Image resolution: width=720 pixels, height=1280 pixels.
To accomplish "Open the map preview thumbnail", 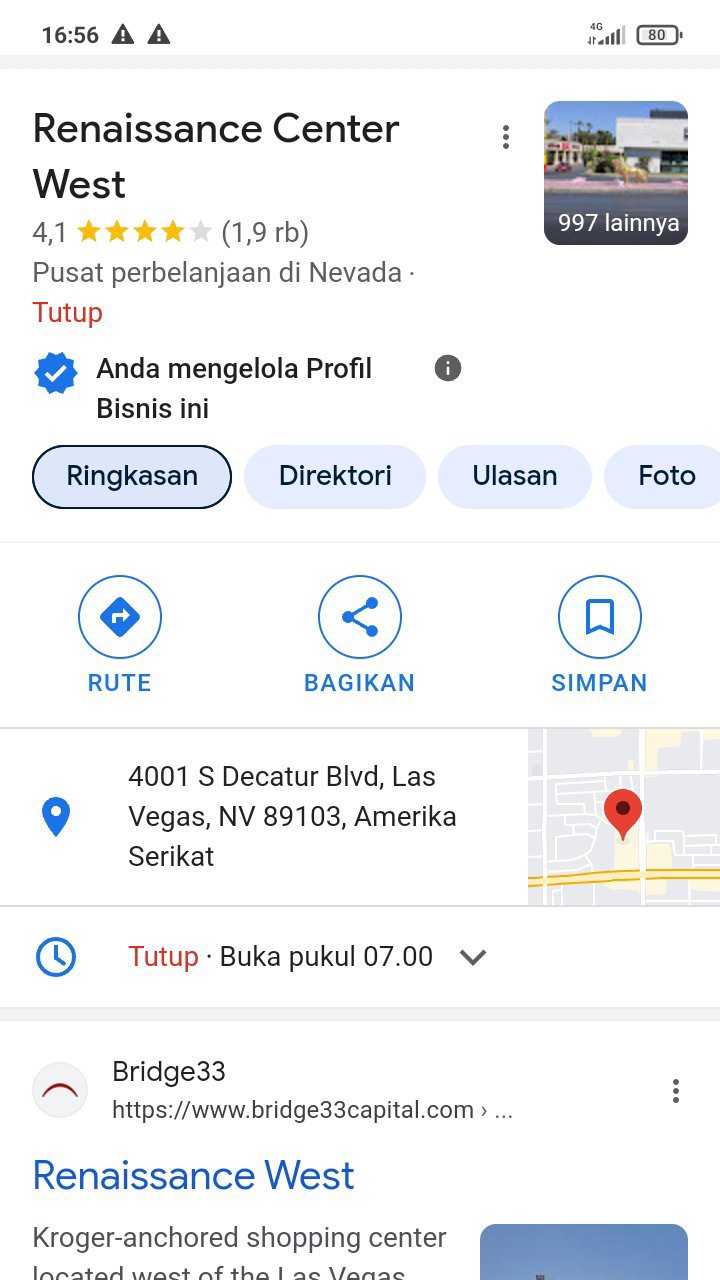I will [624, 817].
